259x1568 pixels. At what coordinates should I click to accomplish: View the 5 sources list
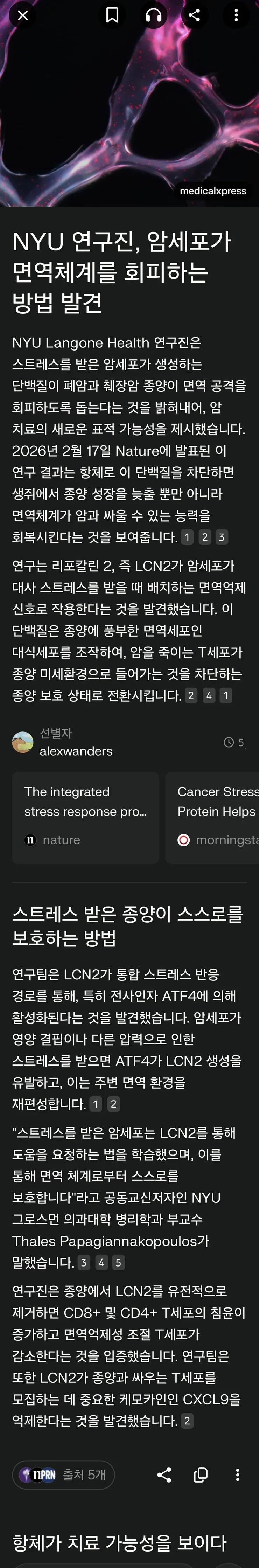click(63, 1475)
